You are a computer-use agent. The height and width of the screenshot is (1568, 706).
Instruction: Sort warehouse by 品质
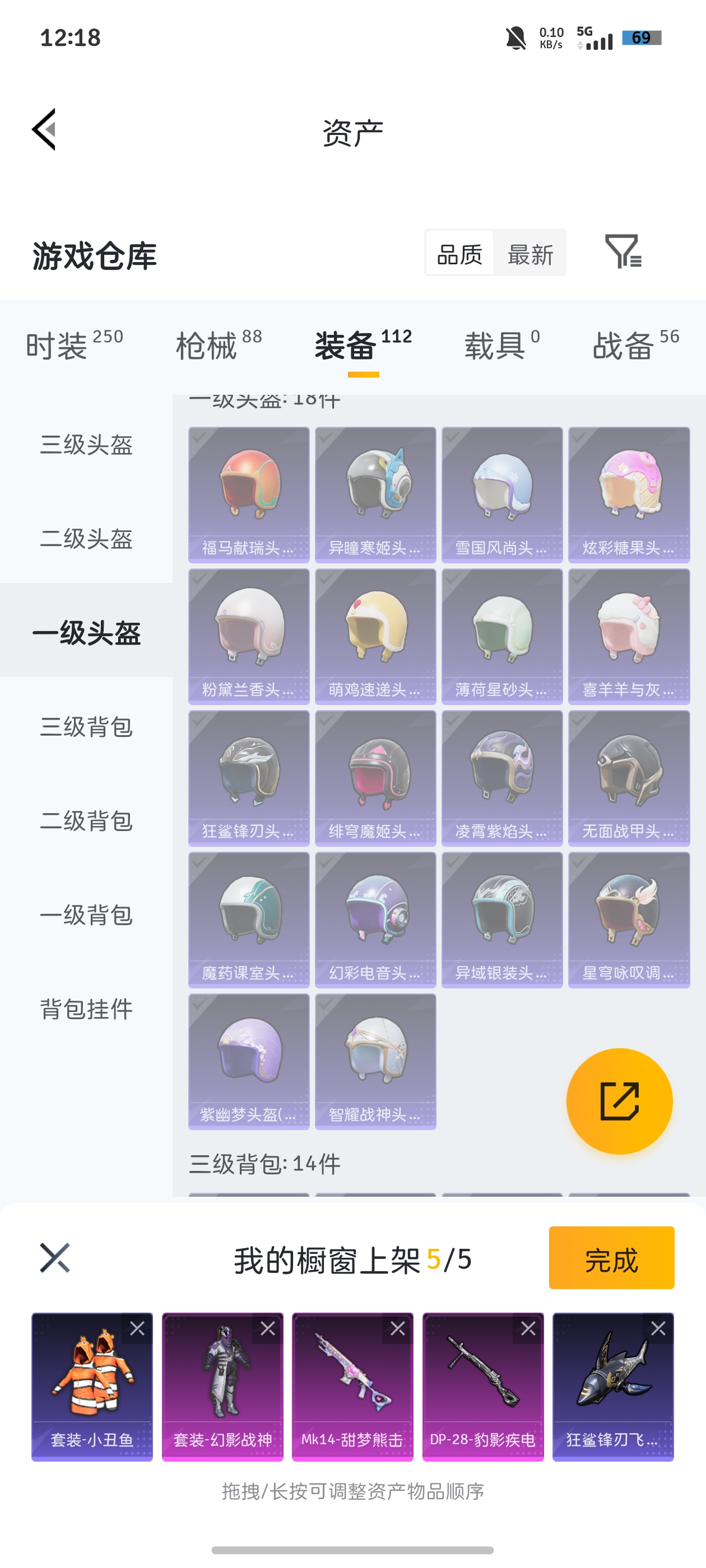pos(459,254)
